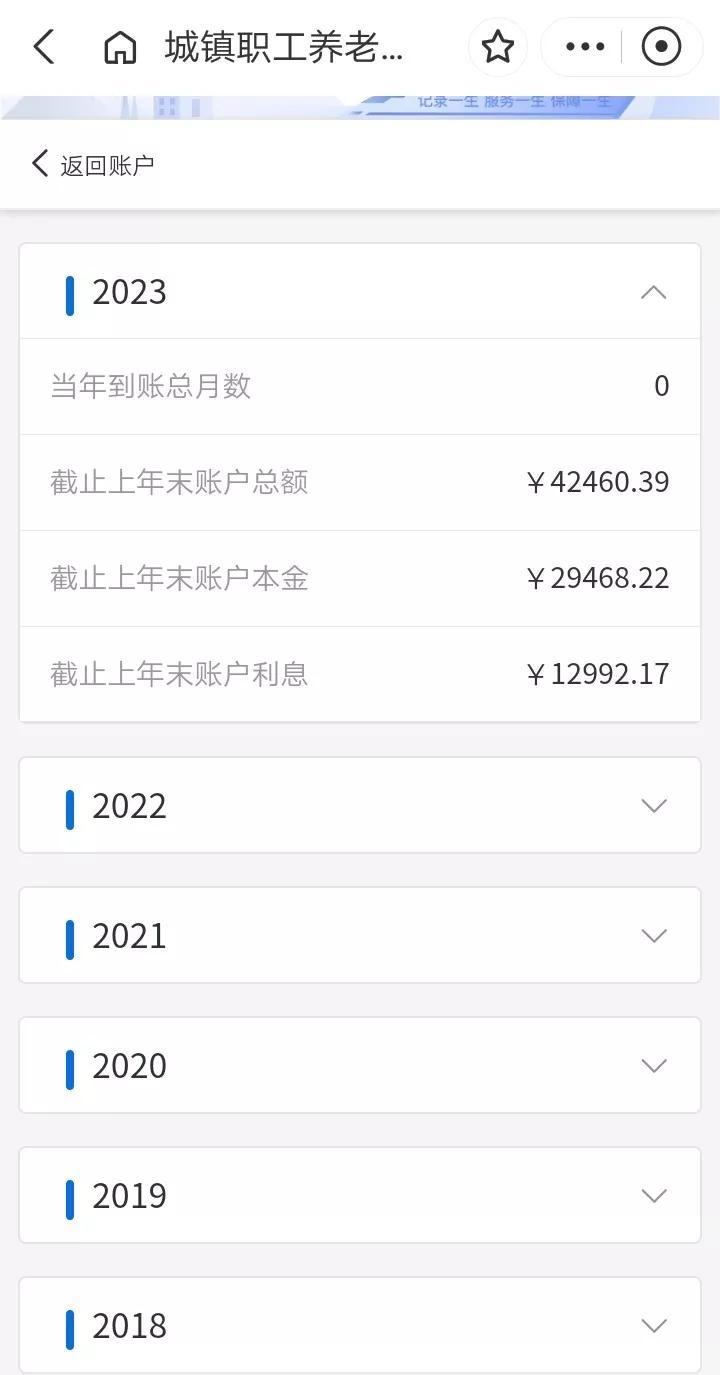Select the 当年到账总月数 row
The height and width of the screenshot is (1375, 720).
point(360,386)
